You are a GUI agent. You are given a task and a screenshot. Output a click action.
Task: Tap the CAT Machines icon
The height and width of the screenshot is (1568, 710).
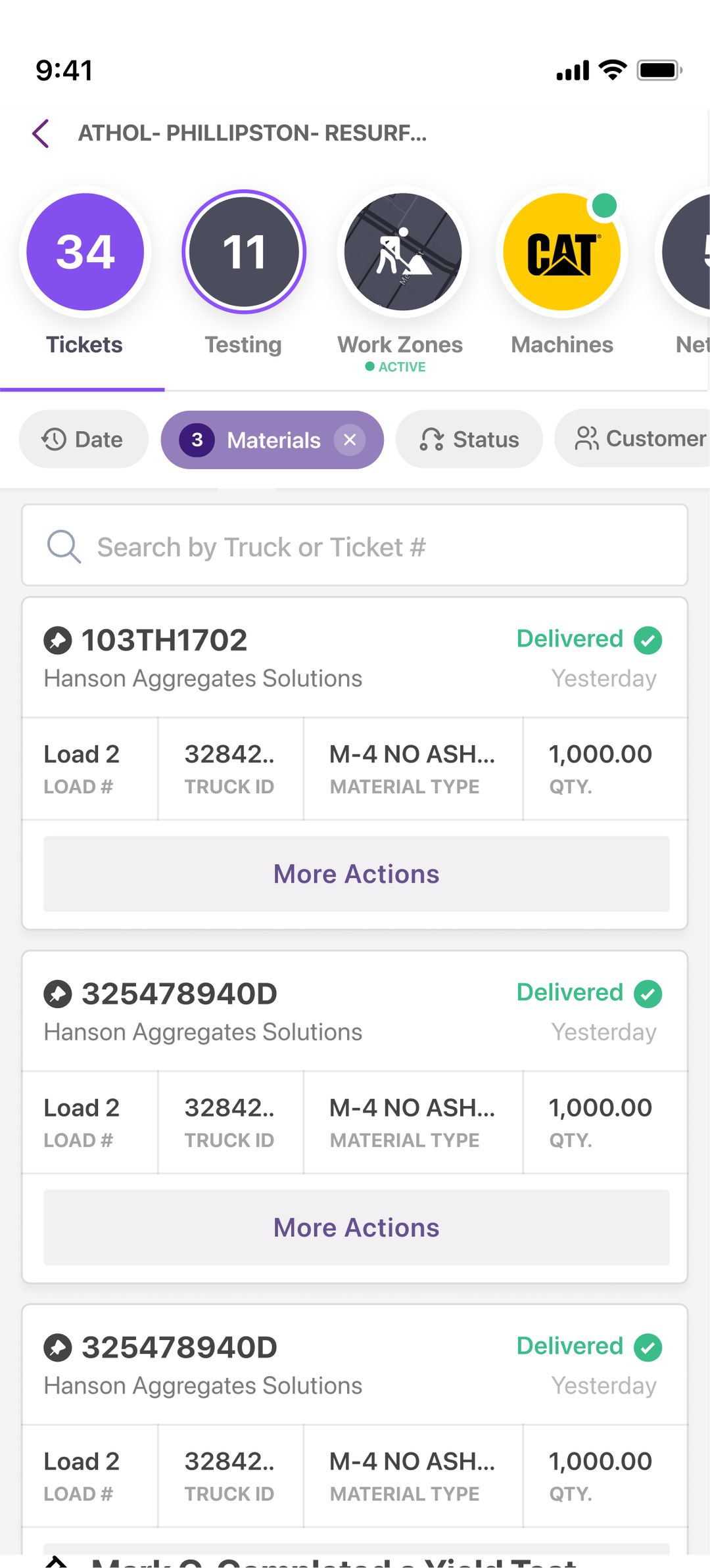tap(562, 252)
